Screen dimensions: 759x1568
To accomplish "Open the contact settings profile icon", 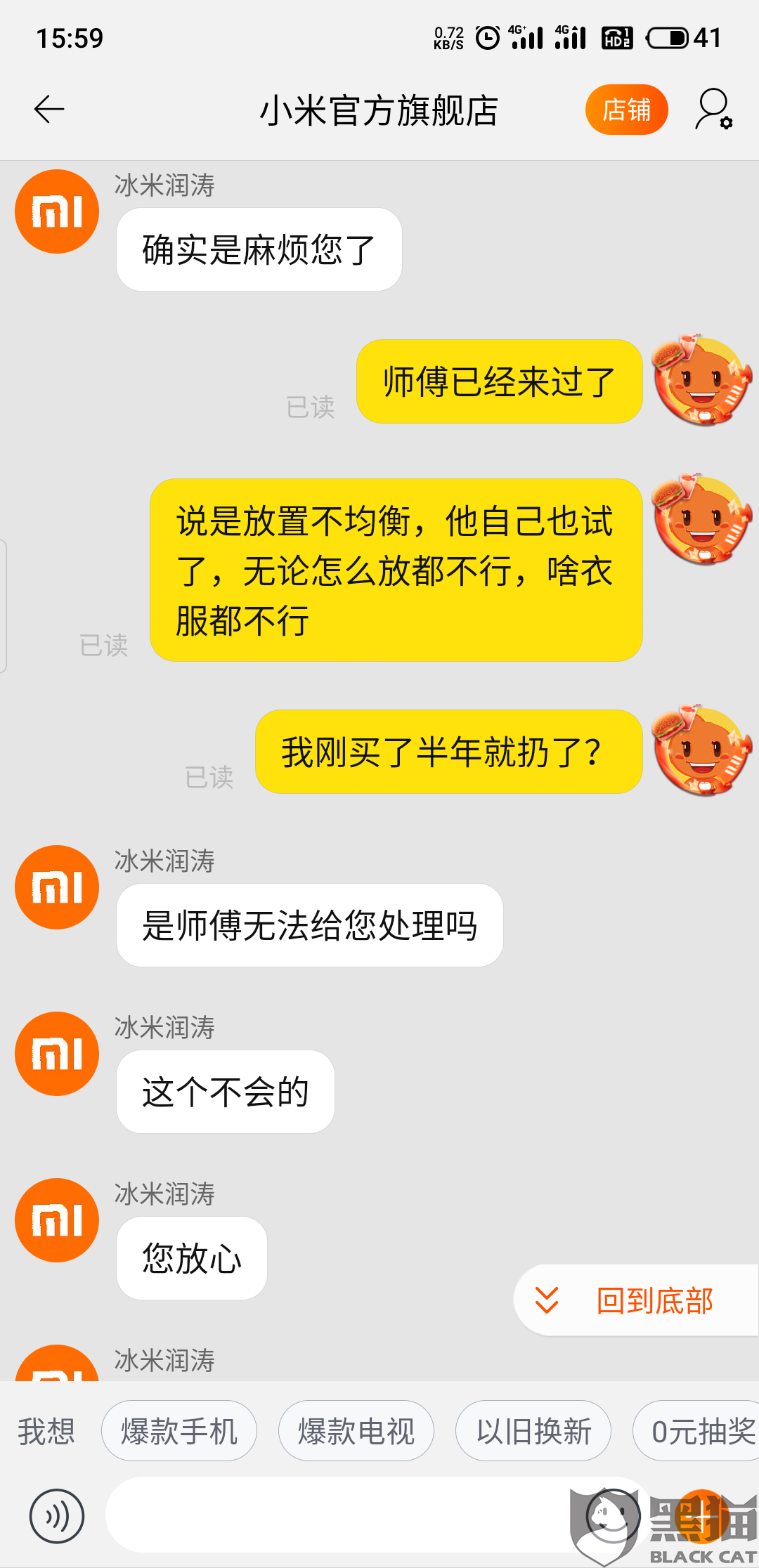I will (x=714, y=110).
